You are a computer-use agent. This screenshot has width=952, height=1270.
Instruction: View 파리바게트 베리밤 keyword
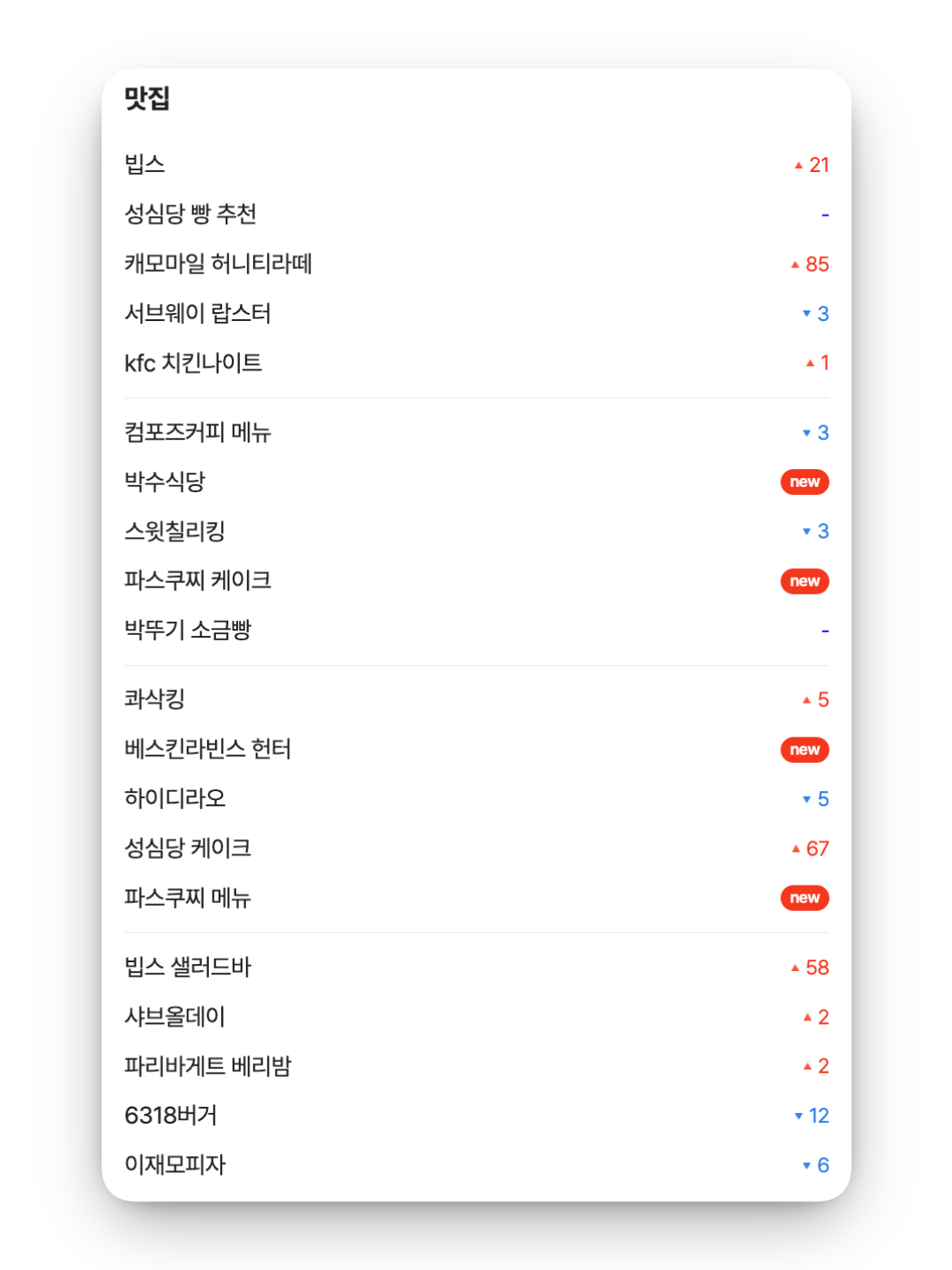[207, 1065]
